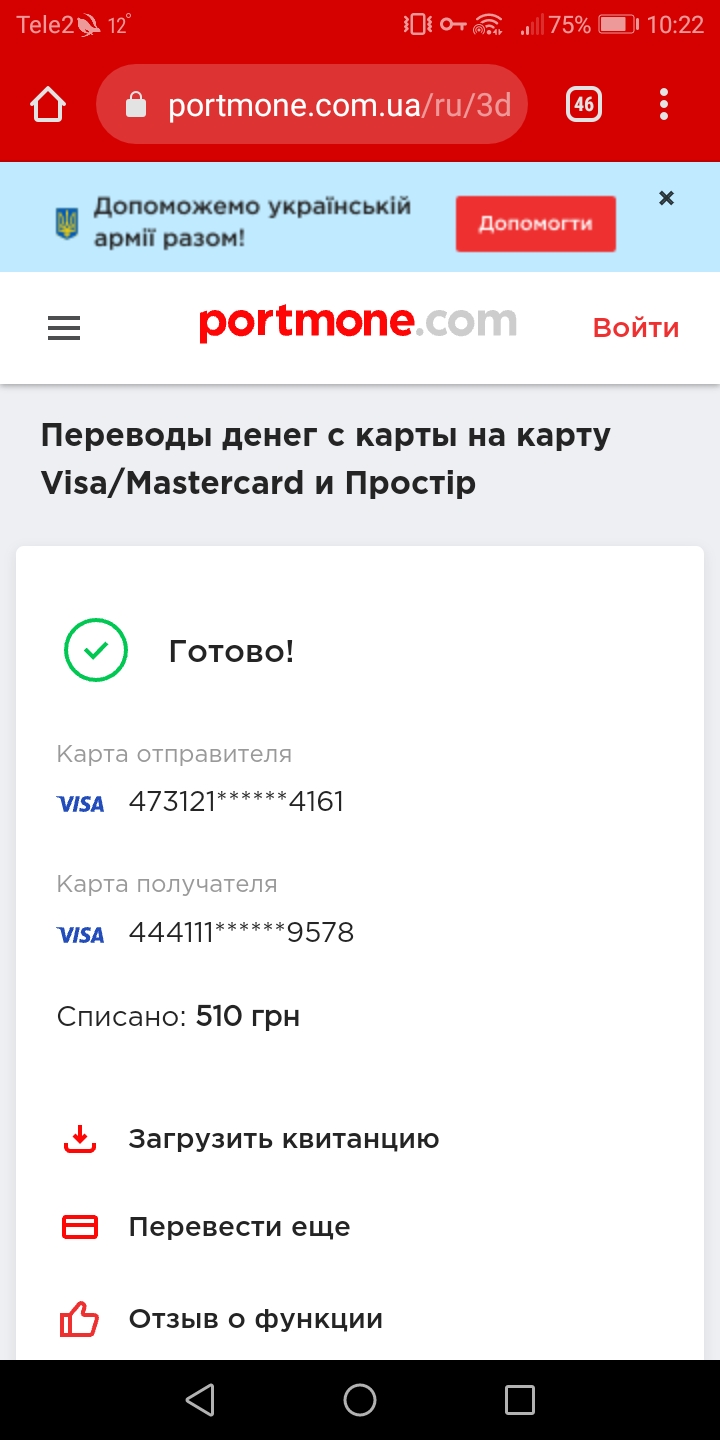
Task: Go to the portmone.com homepage logo
Action: (358, 324)
